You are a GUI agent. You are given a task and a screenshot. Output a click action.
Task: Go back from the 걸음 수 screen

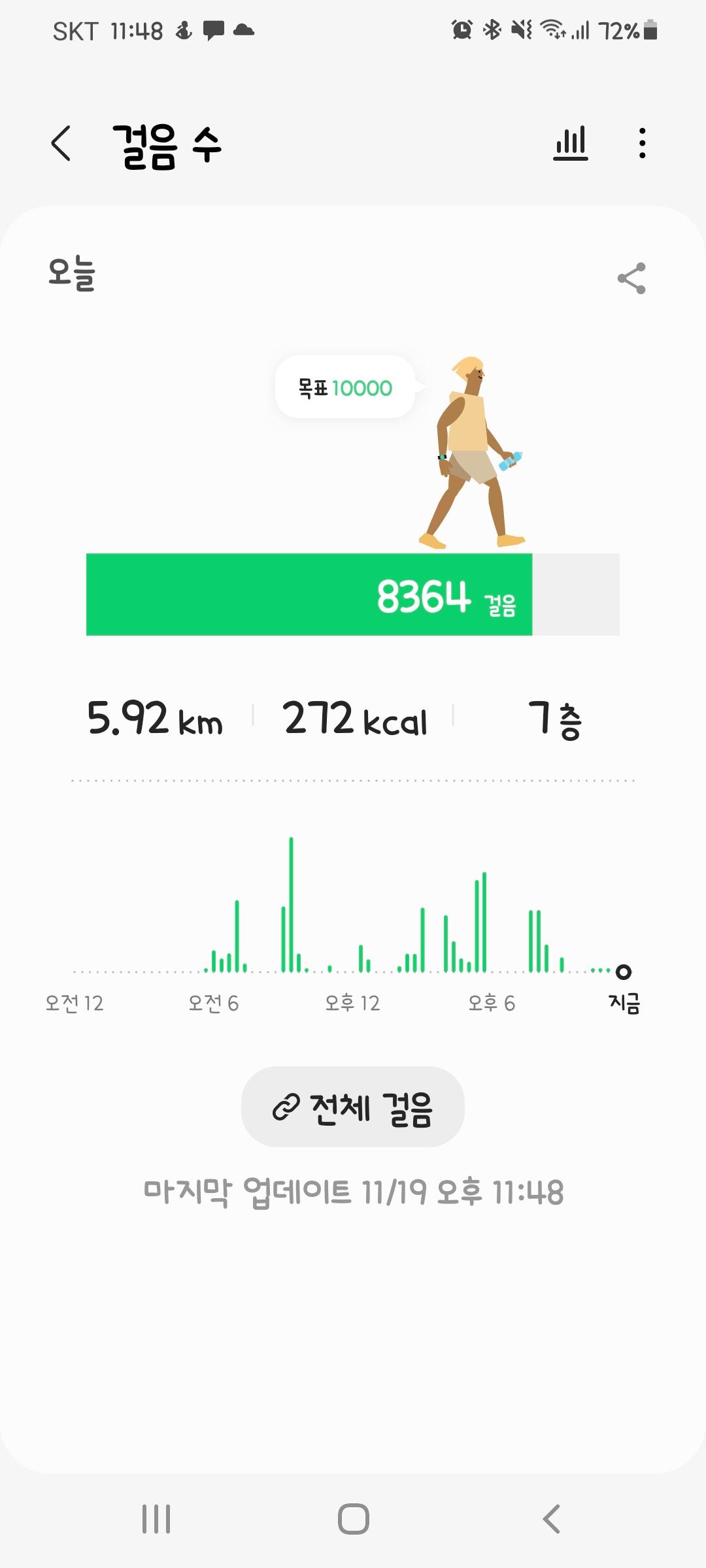pos(61,144)
